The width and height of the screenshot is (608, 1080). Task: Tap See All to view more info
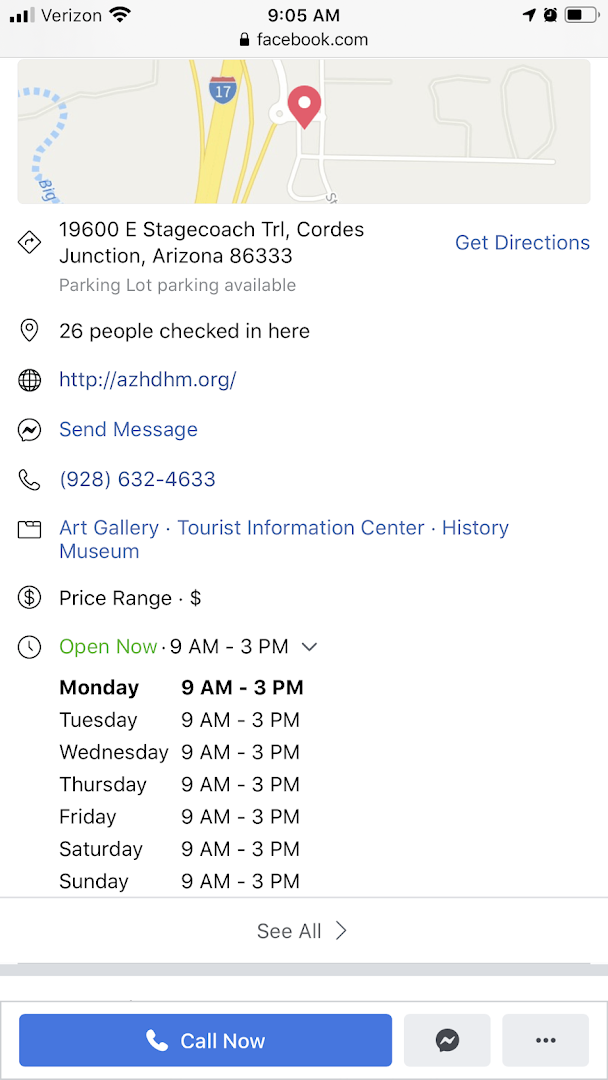[303, 931]
